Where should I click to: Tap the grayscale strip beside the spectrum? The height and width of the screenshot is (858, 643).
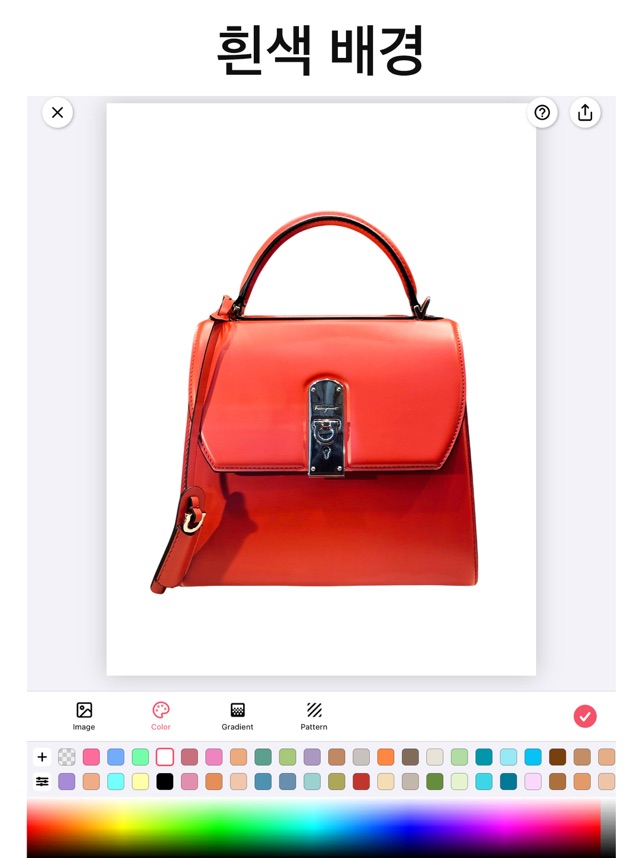(608, 828)
